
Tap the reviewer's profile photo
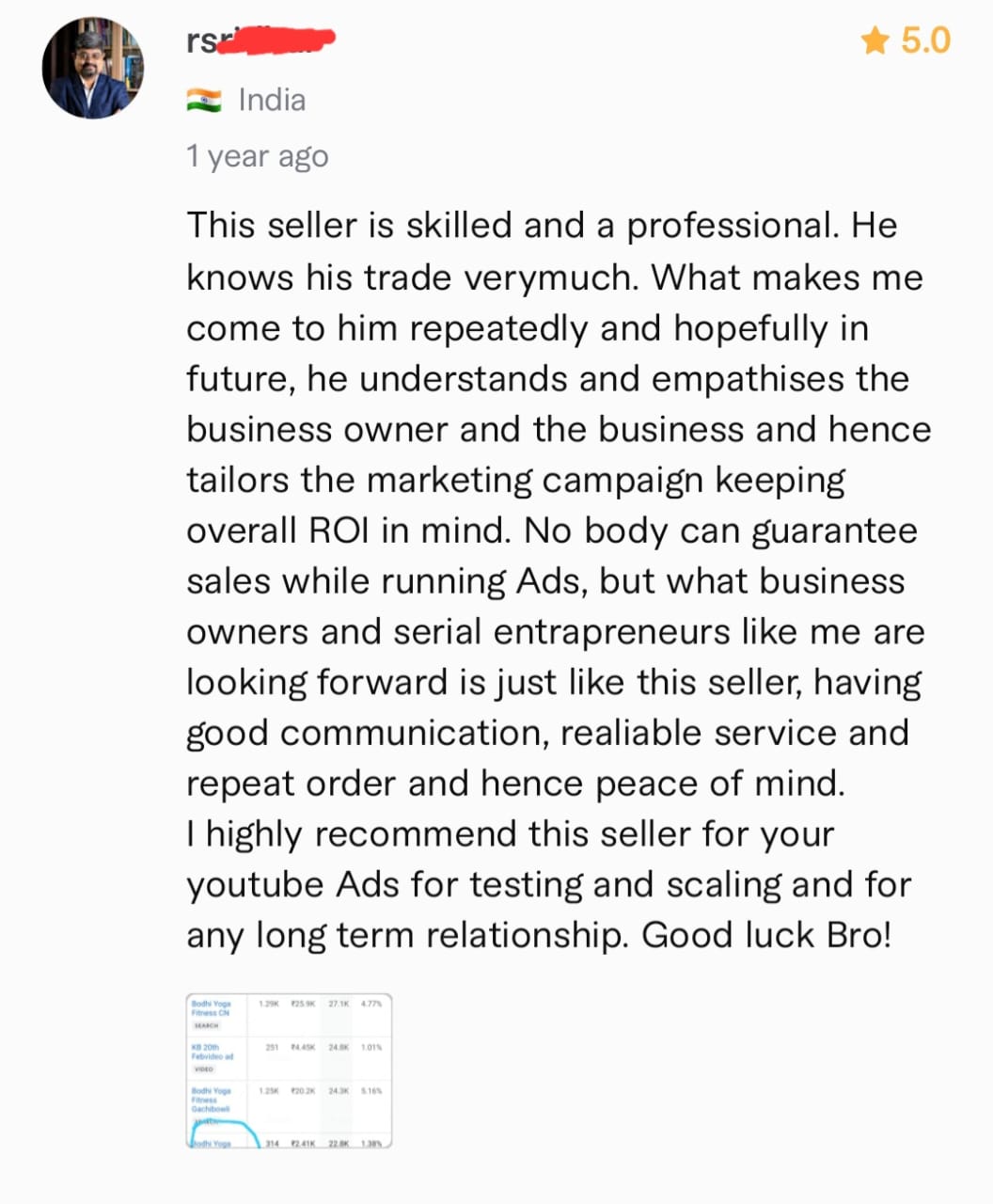(x=92, y=68)
